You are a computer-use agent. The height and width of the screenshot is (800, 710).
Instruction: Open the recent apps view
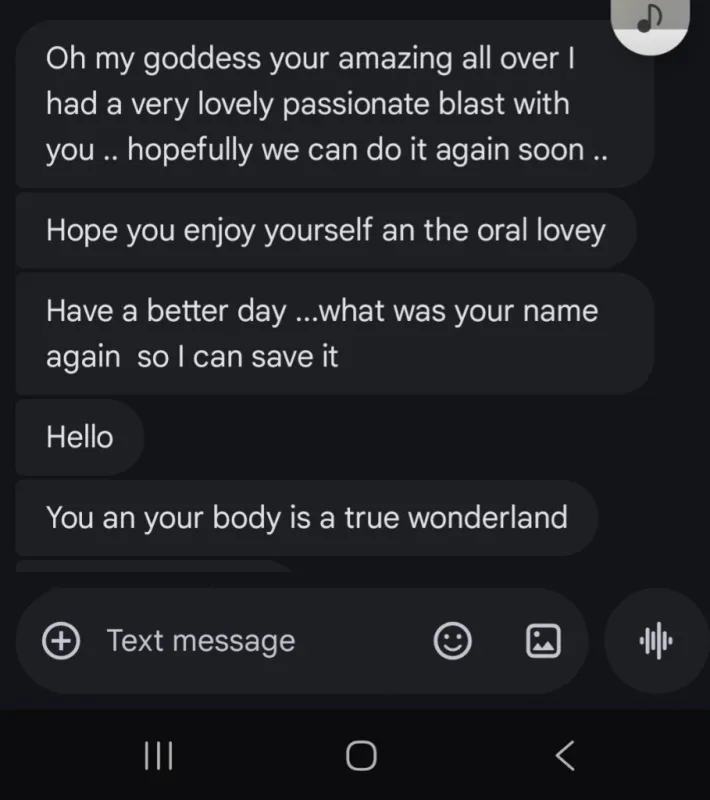158,755
